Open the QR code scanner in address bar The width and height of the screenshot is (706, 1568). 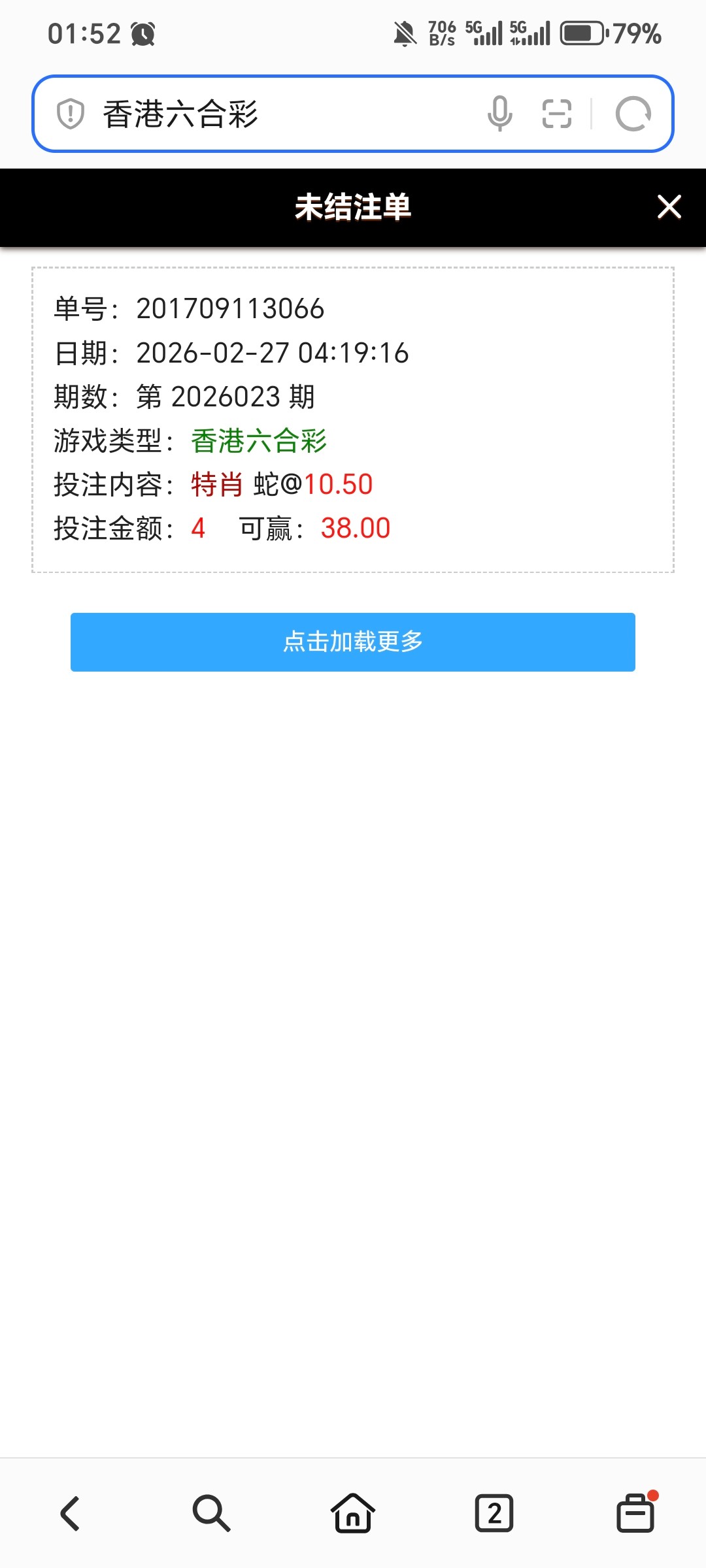(556, 114)
